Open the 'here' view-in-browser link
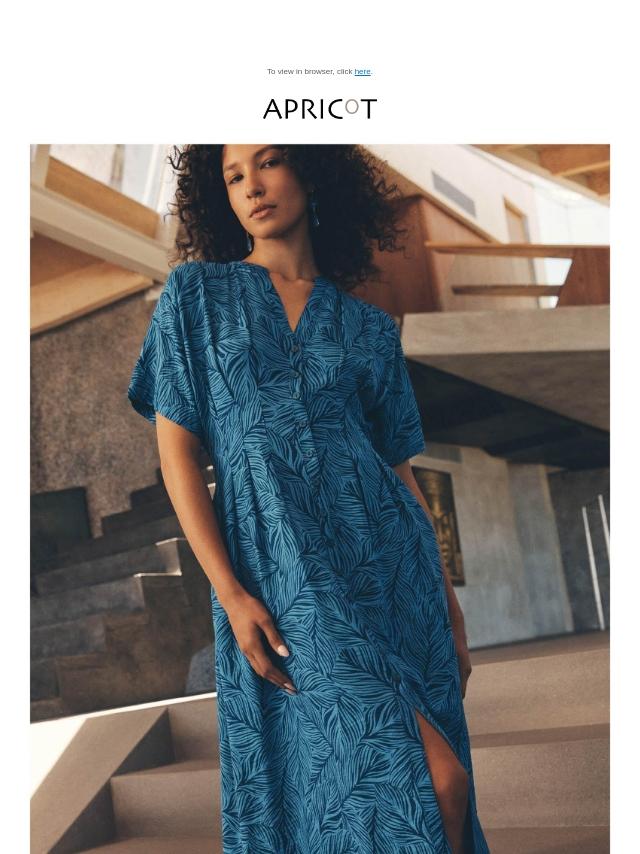Image resolution: width=640 pixels, height=854 pixels. (362, 72)
